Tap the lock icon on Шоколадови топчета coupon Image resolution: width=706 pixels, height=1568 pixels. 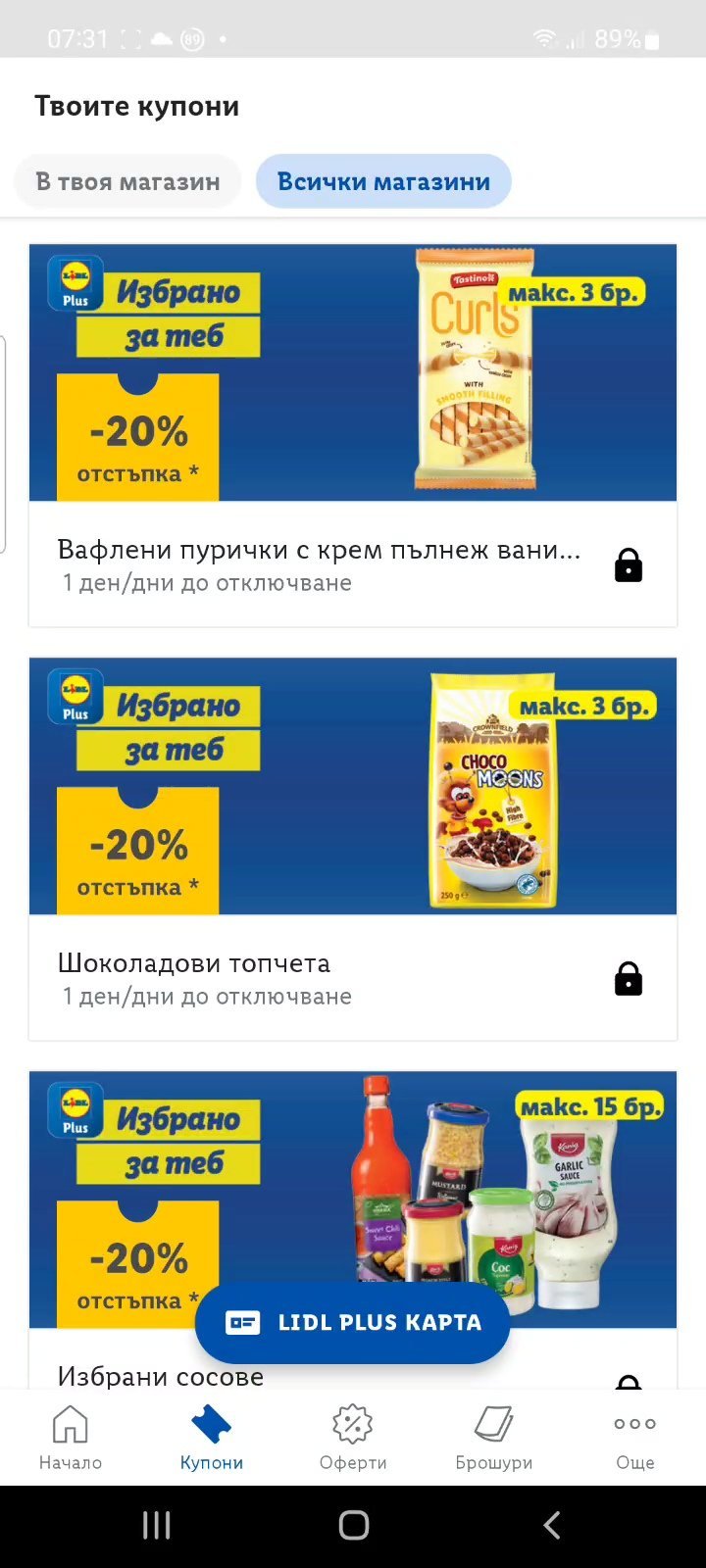coord(629,979)
